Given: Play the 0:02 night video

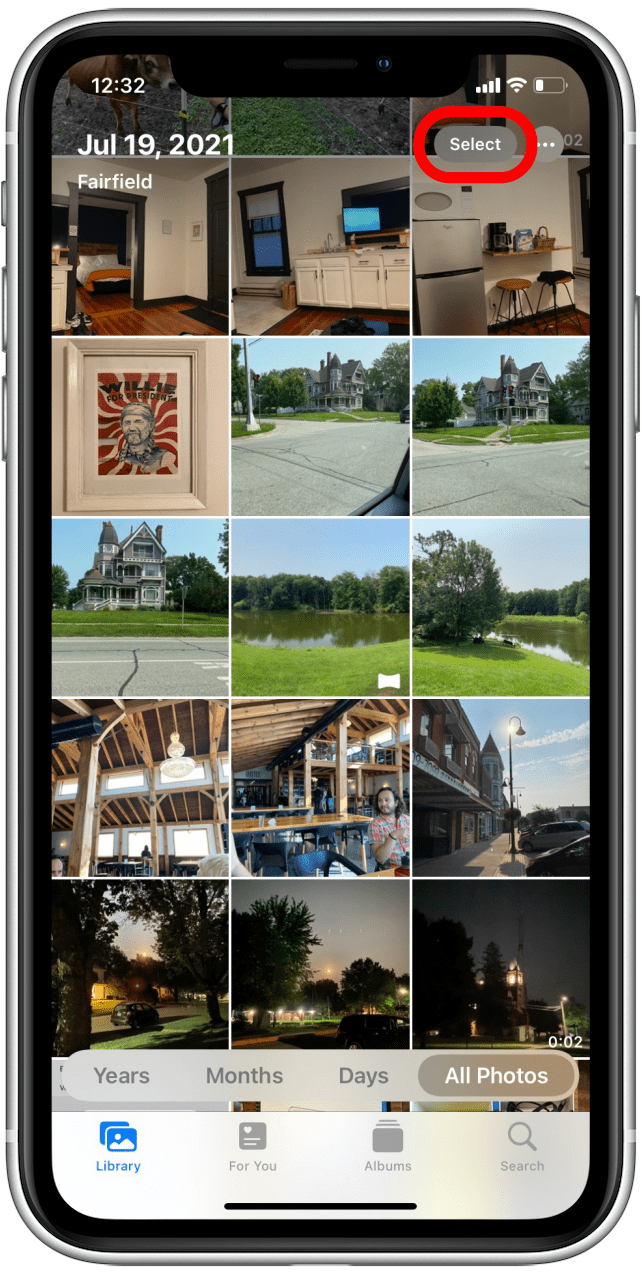Looking at the screenshot, I should [x=500, y=968].
